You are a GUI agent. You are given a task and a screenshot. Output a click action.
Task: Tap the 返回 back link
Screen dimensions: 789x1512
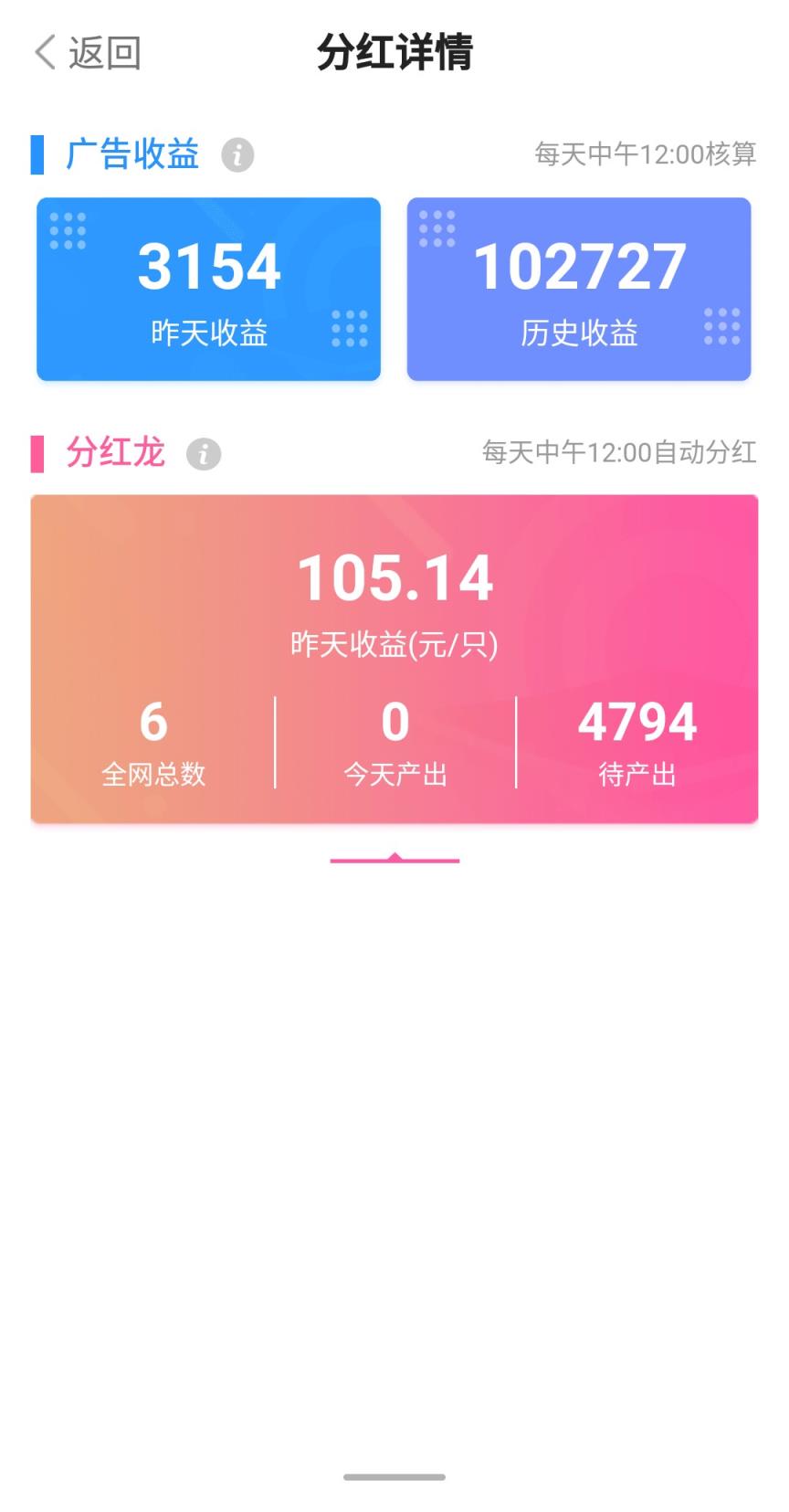pos(101,53)
